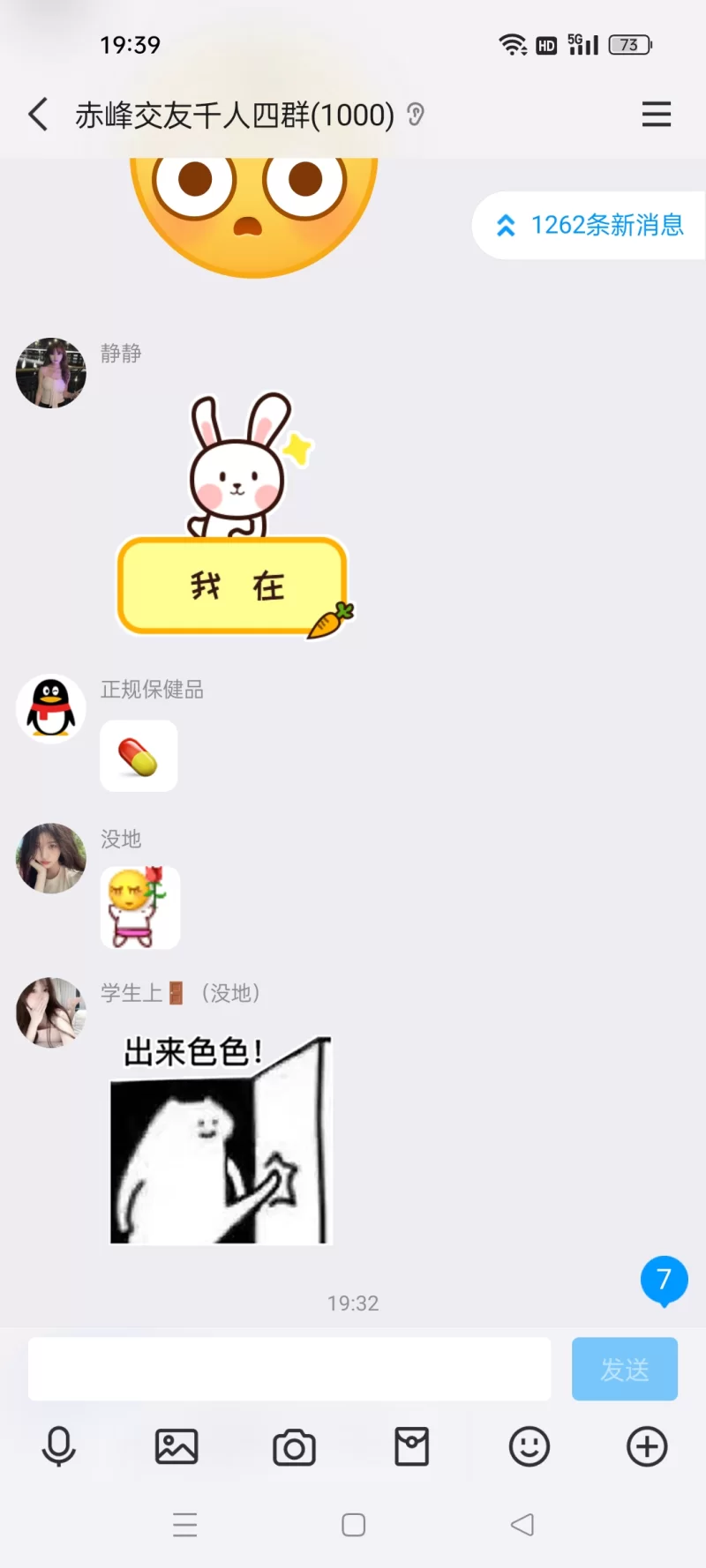This screenshot has height=1568, width=706.
Task: Expand more options with plus icon
Action: (647, 1447)
